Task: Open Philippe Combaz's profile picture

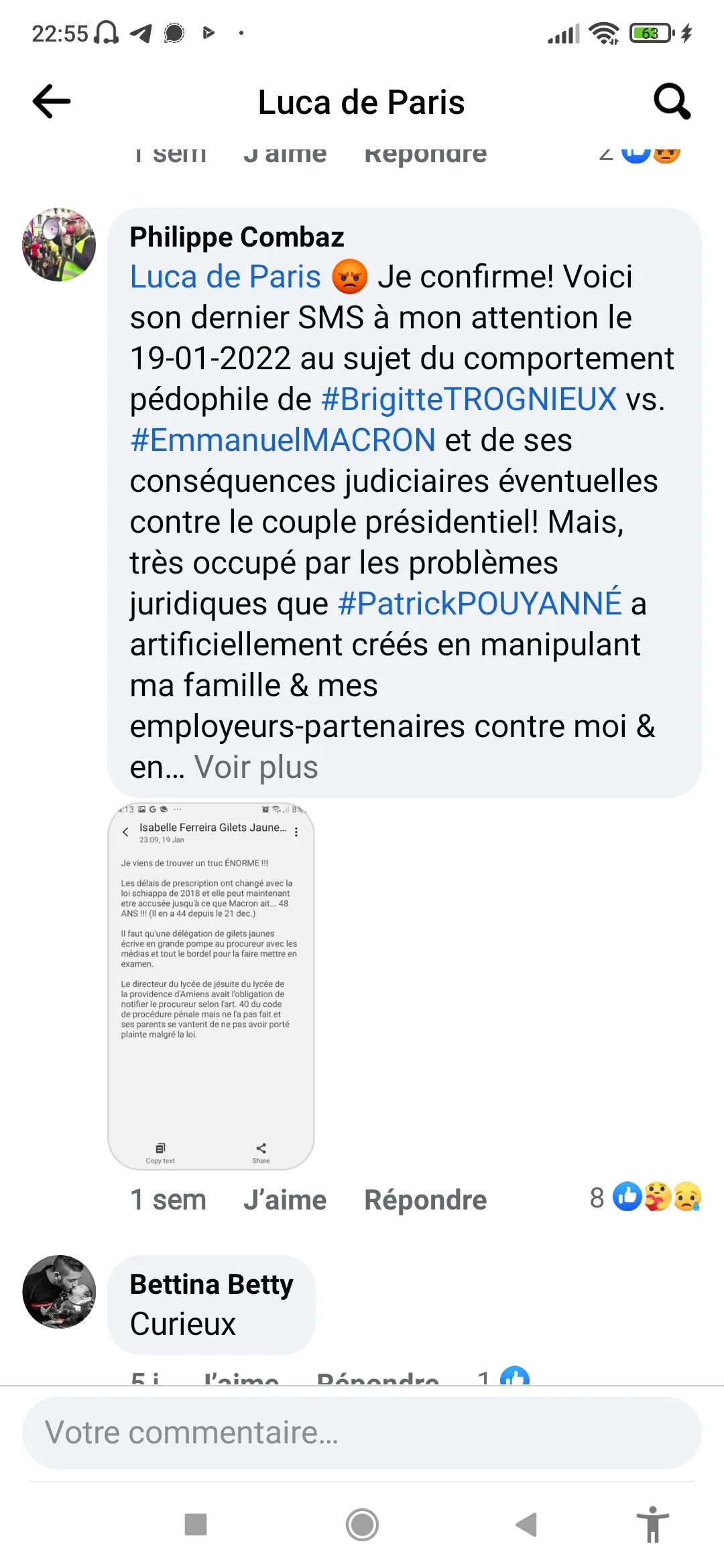Action: pos(59,245)
